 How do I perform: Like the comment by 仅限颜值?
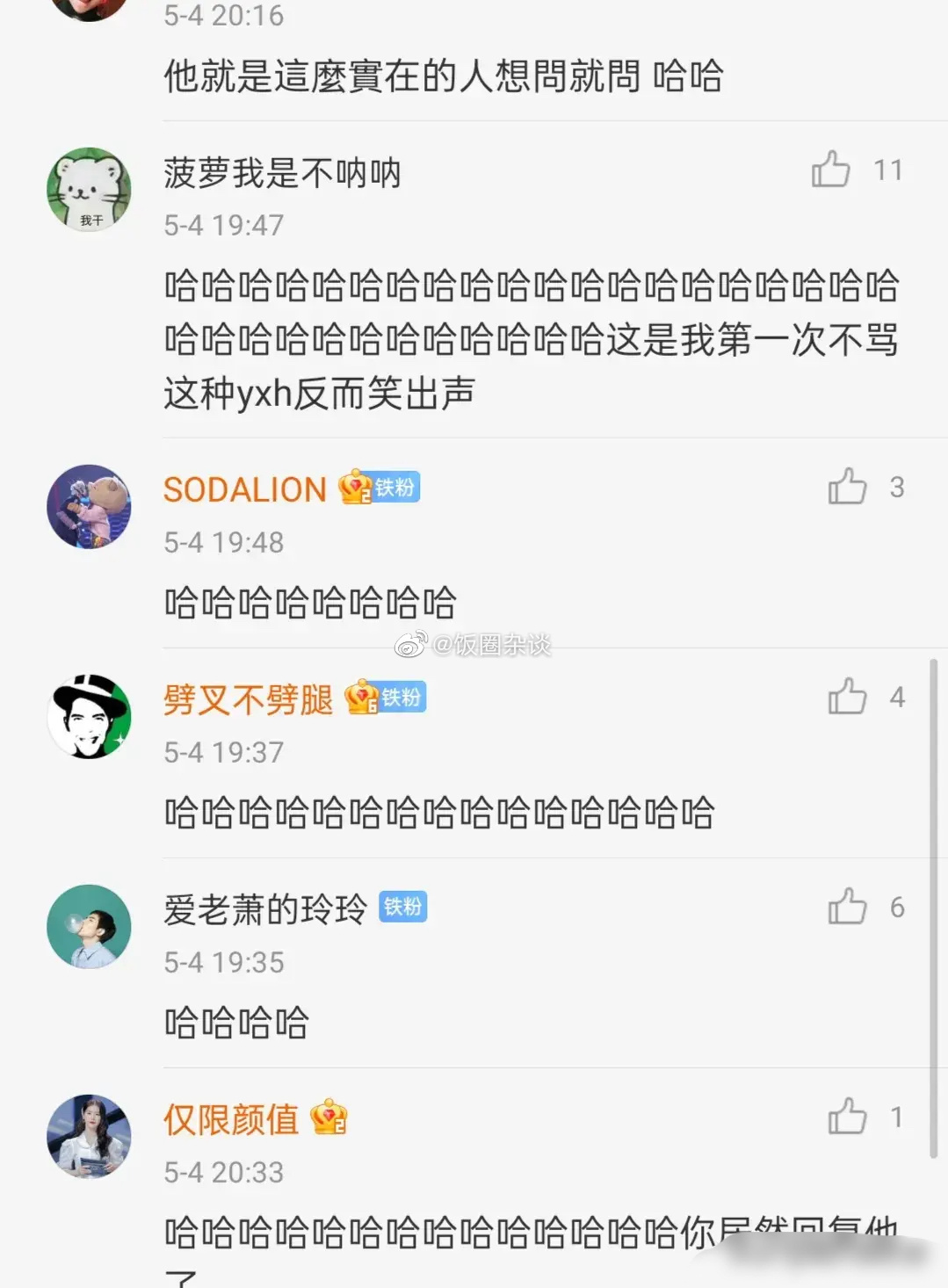pos(847,1116)
